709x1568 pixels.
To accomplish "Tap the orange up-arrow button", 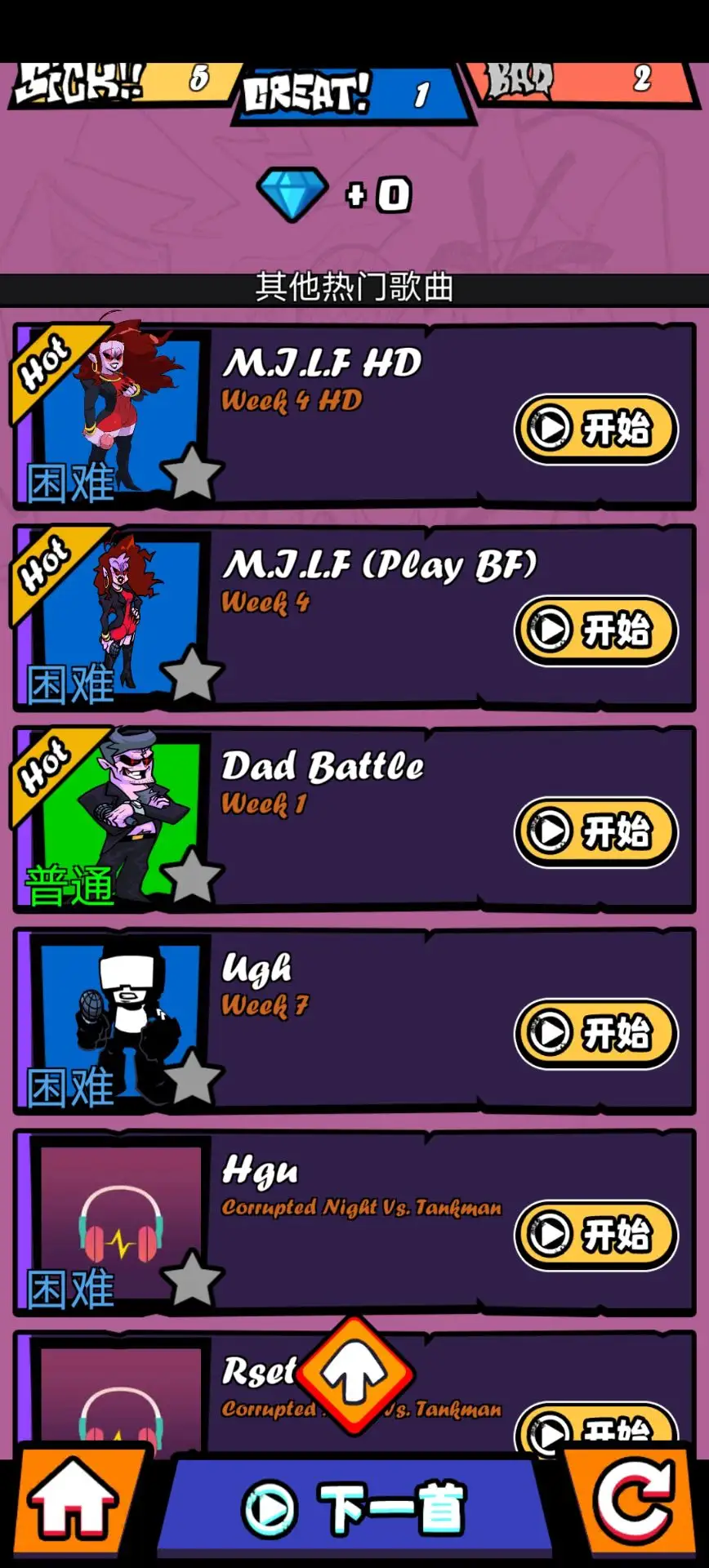I will pos(354,1376).
